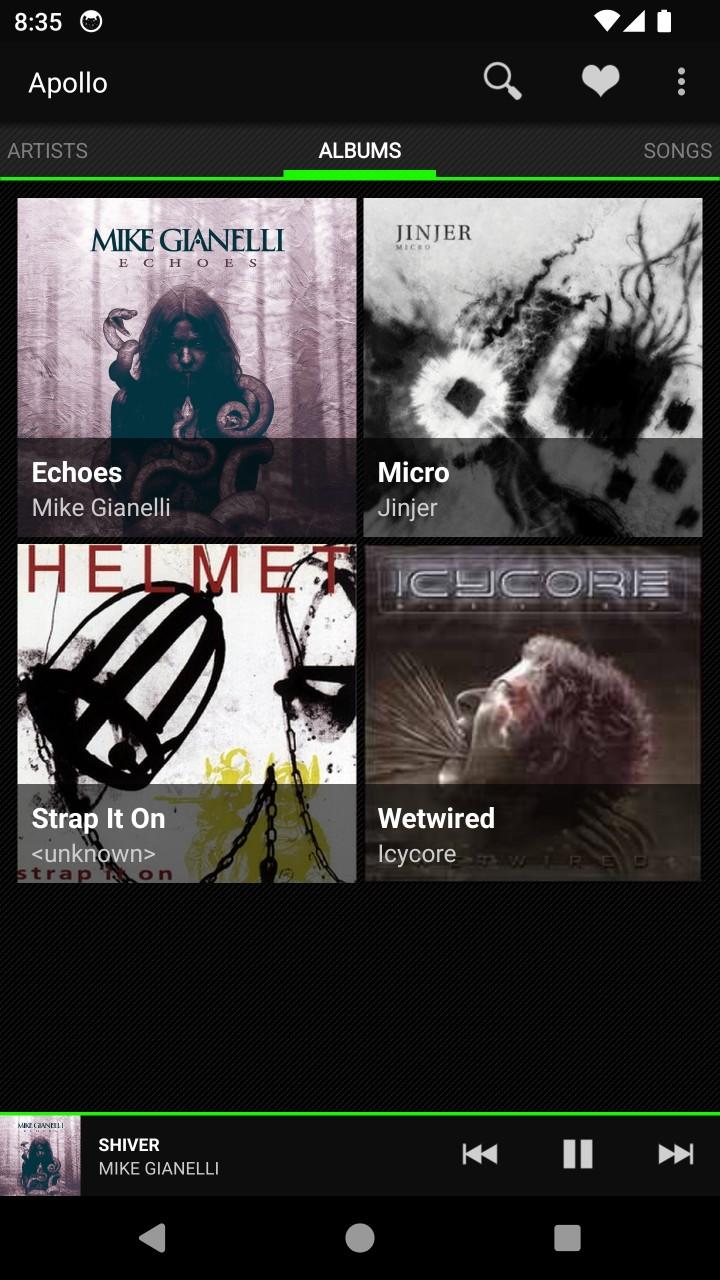Skip to the previous track
The height and width of the screenshot is (1280, 720).
coord(480,1154)
